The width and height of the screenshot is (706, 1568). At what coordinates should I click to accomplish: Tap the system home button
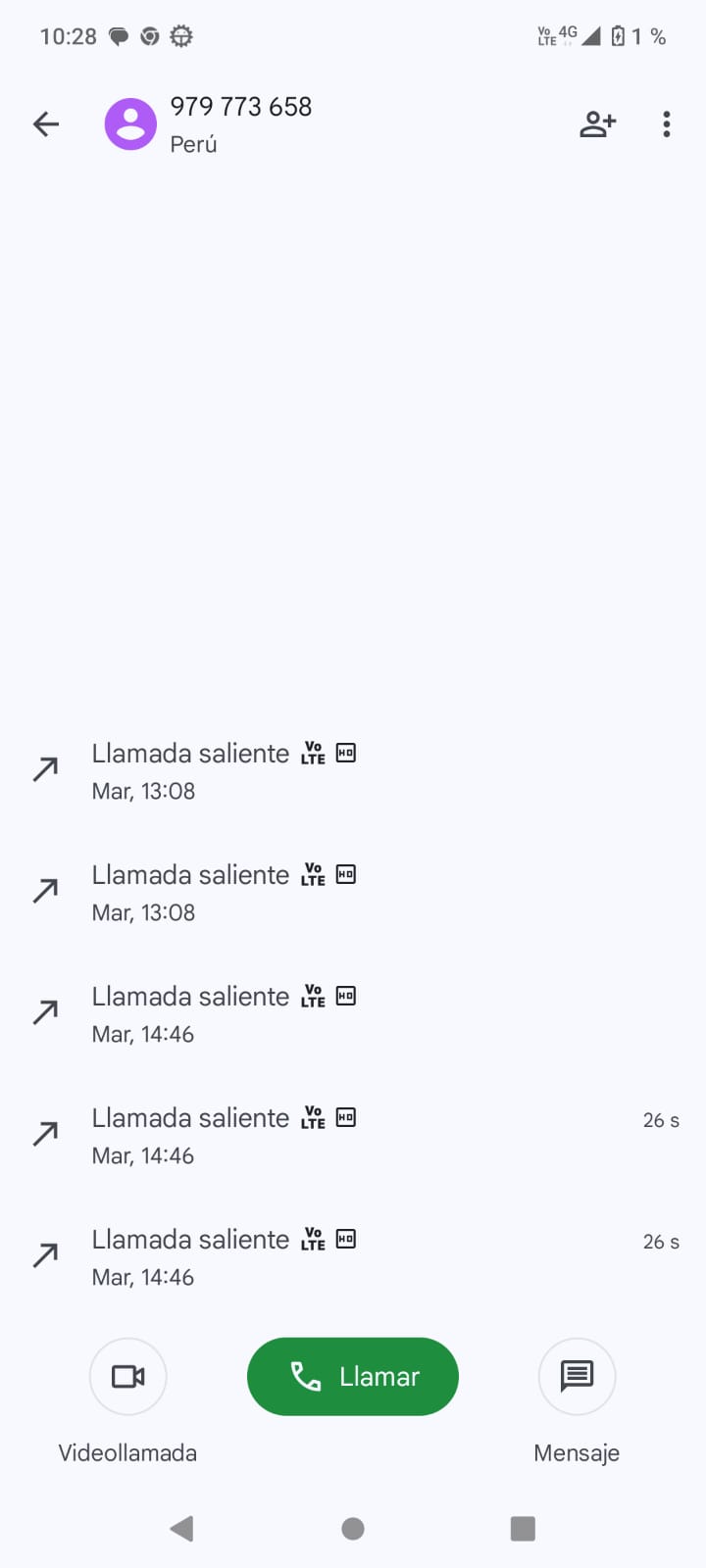353,1529
